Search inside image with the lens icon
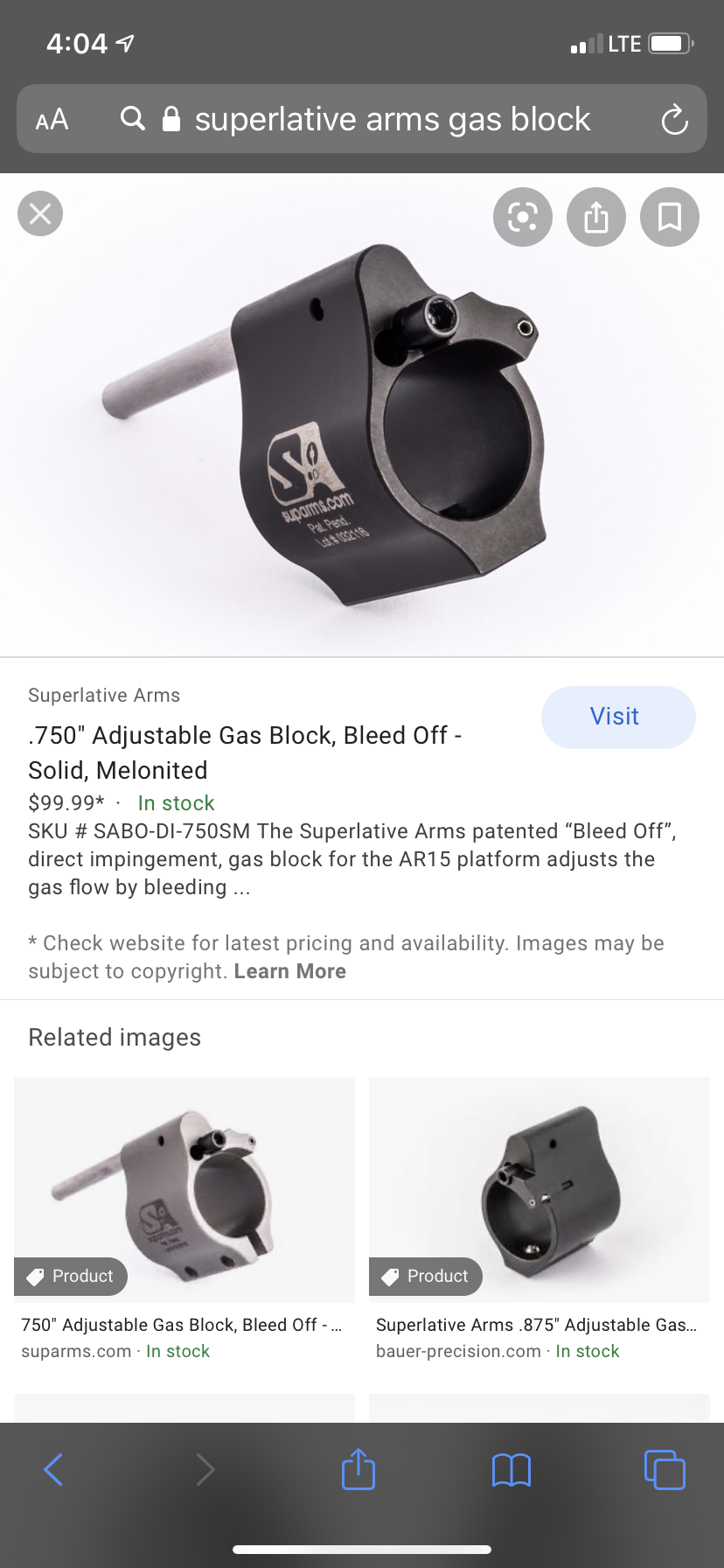724x1568 pixels. click(523, 217)
